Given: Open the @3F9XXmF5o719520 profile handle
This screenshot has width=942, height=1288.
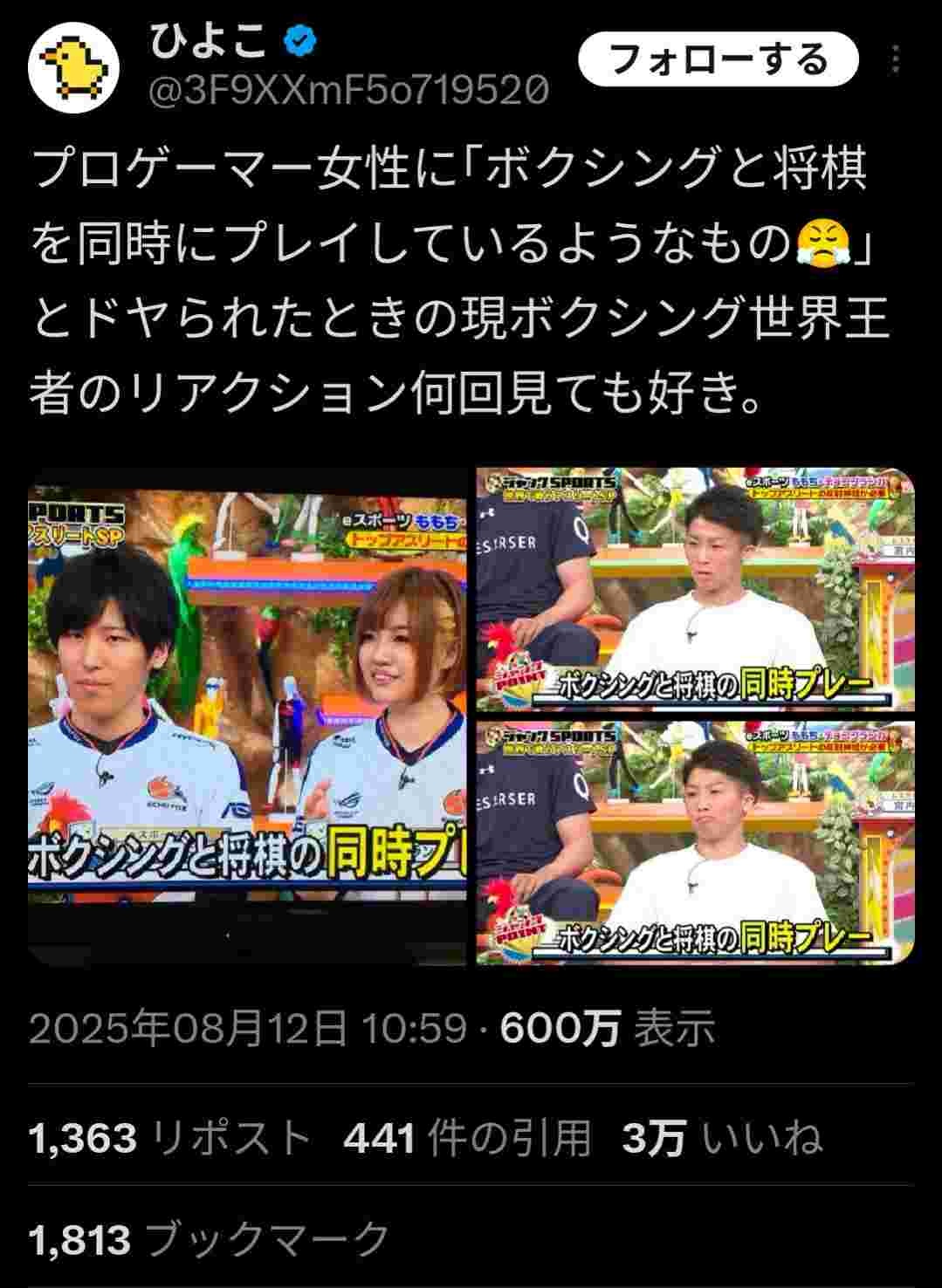Looking at the screenshot, I should [x=349, y=89].
